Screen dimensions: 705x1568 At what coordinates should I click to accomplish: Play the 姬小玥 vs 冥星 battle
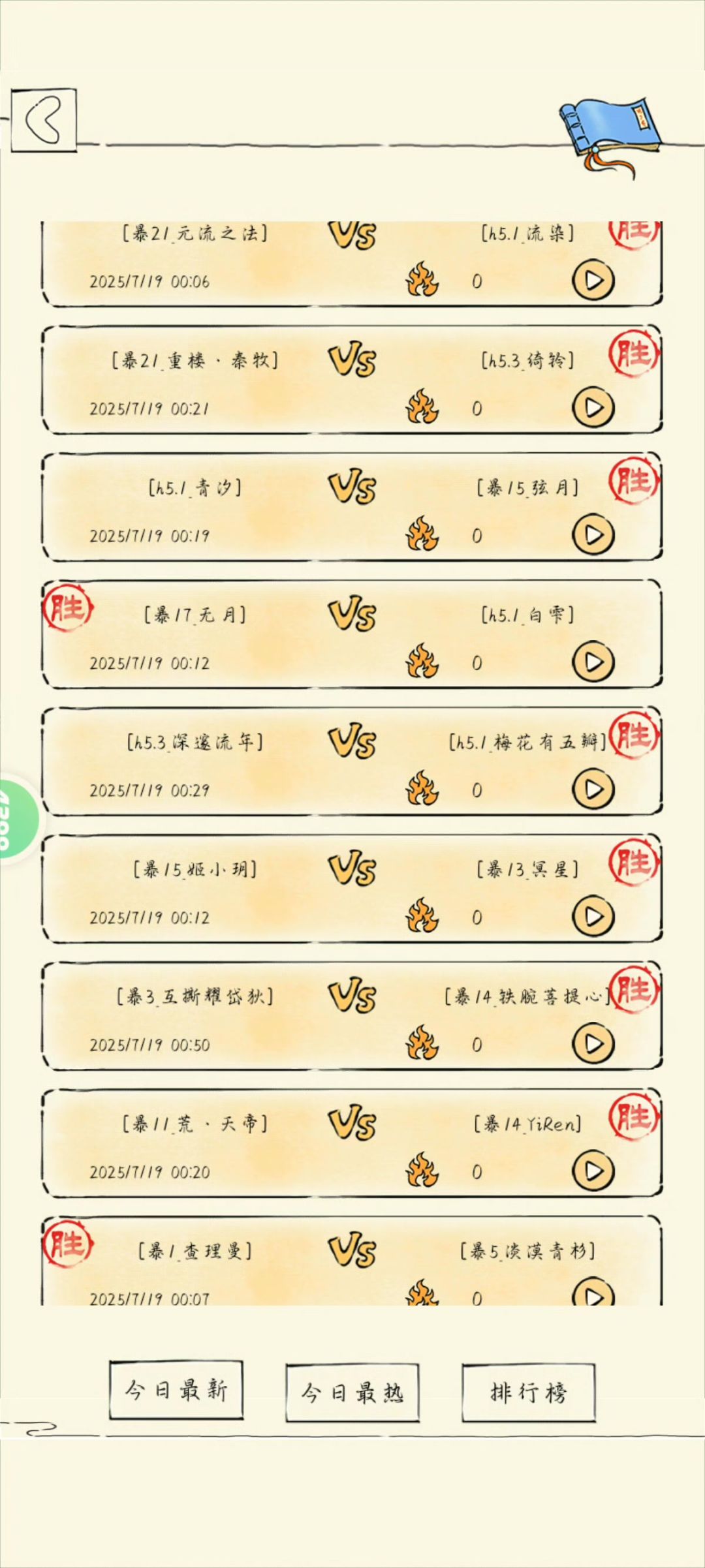coord(593,917)
